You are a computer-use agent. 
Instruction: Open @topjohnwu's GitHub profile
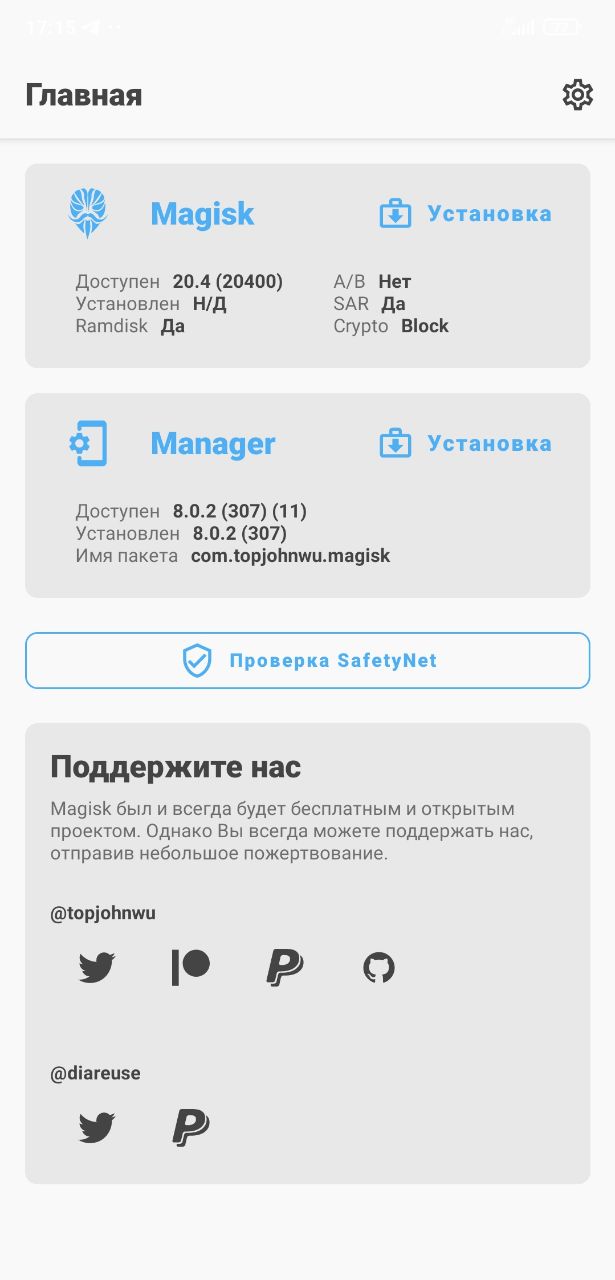(378, 967)
